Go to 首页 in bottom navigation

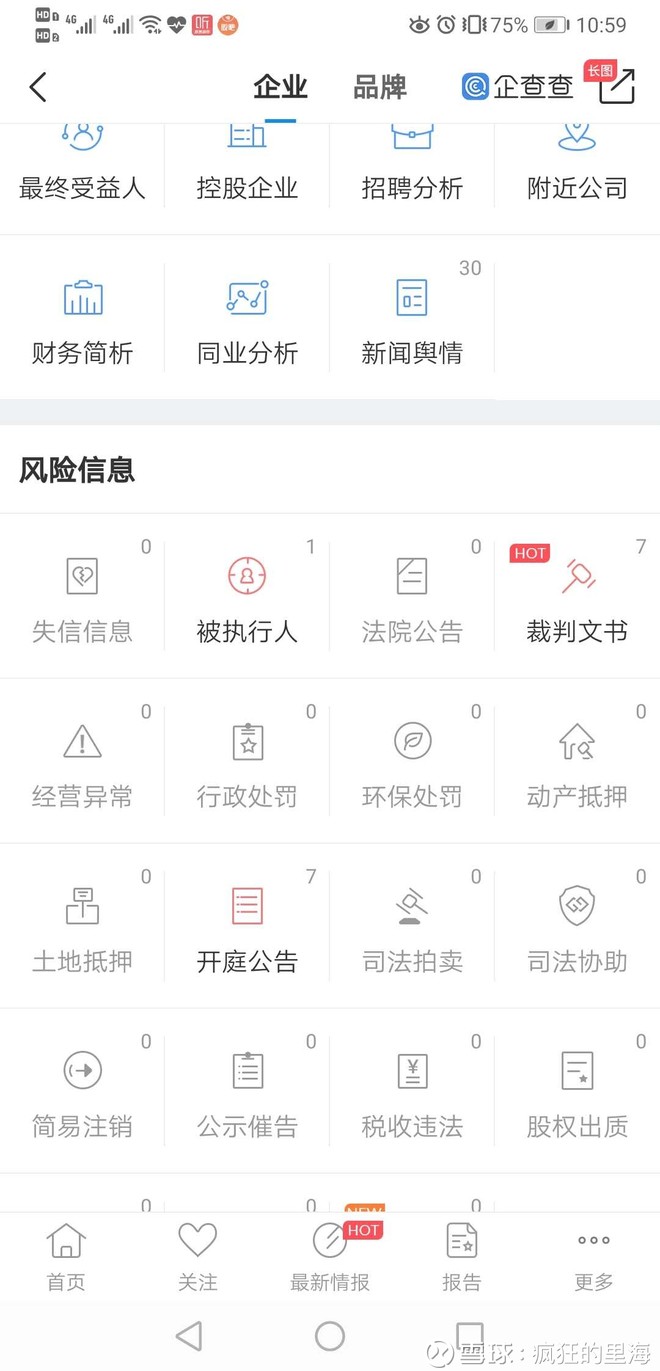pos(66,1257)
